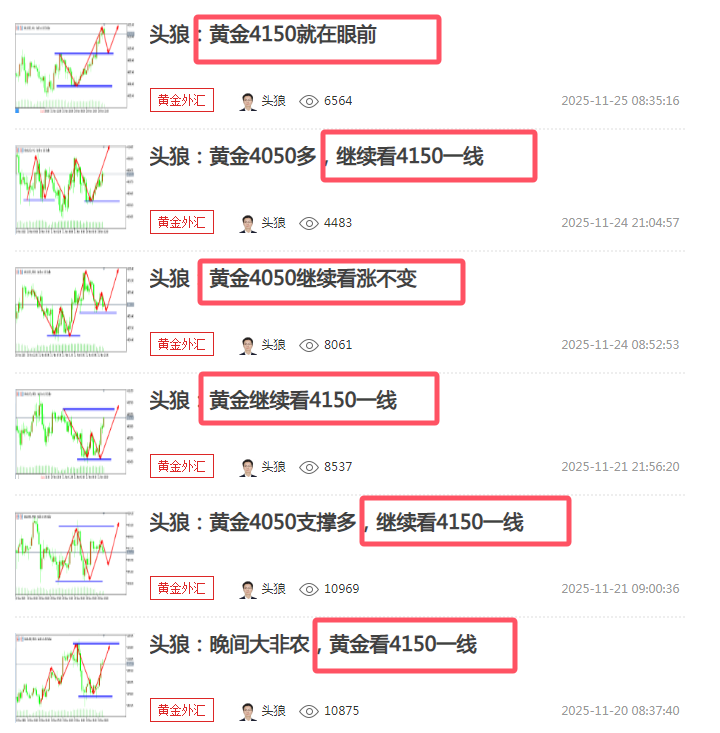Open author 头狼 under 黄金4050多 post
Viewport: 720px width, 733px height.
tap(264, 223)
